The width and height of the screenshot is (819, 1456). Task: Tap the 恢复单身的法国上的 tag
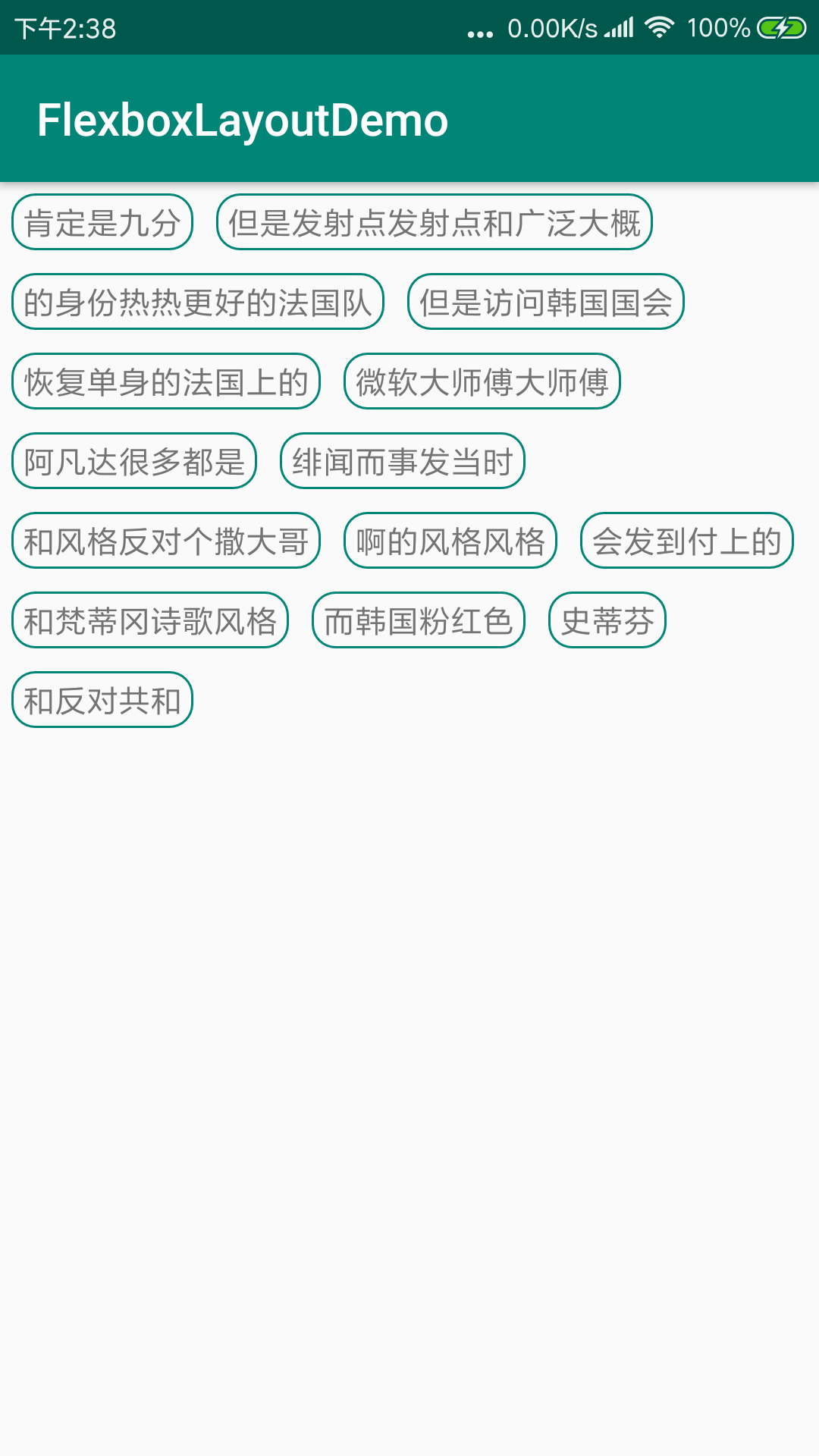(166, 381)
